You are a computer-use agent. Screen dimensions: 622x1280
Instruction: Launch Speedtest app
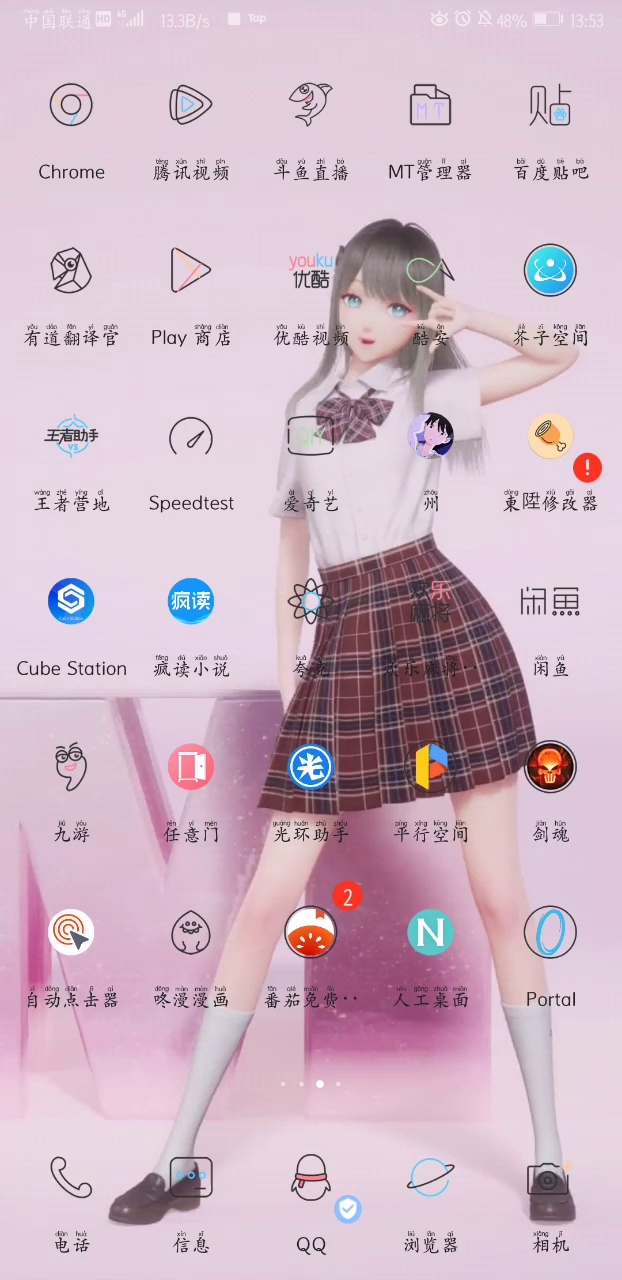191,437
